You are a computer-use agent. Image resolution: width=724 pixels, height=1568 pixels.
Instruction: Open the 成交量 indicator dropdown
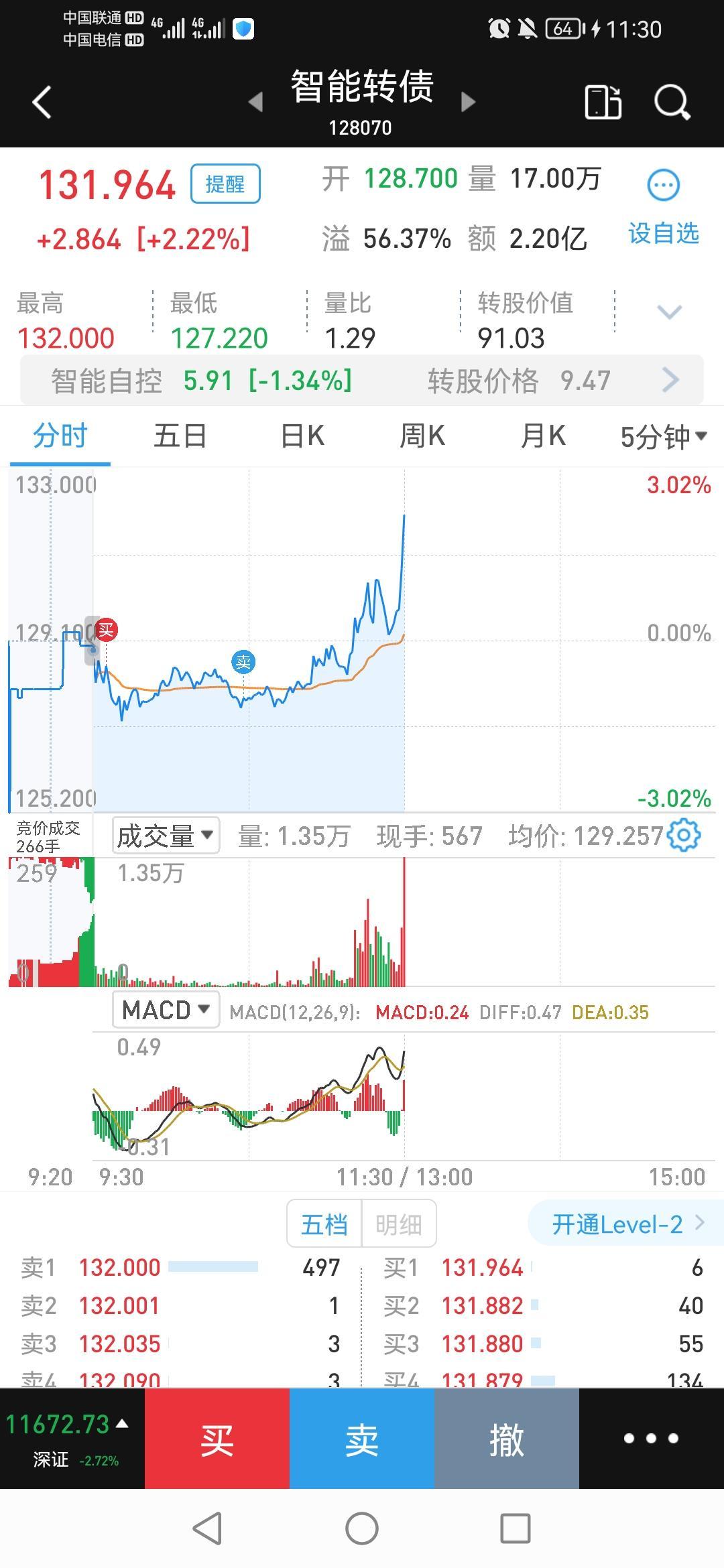click(166, 836)
